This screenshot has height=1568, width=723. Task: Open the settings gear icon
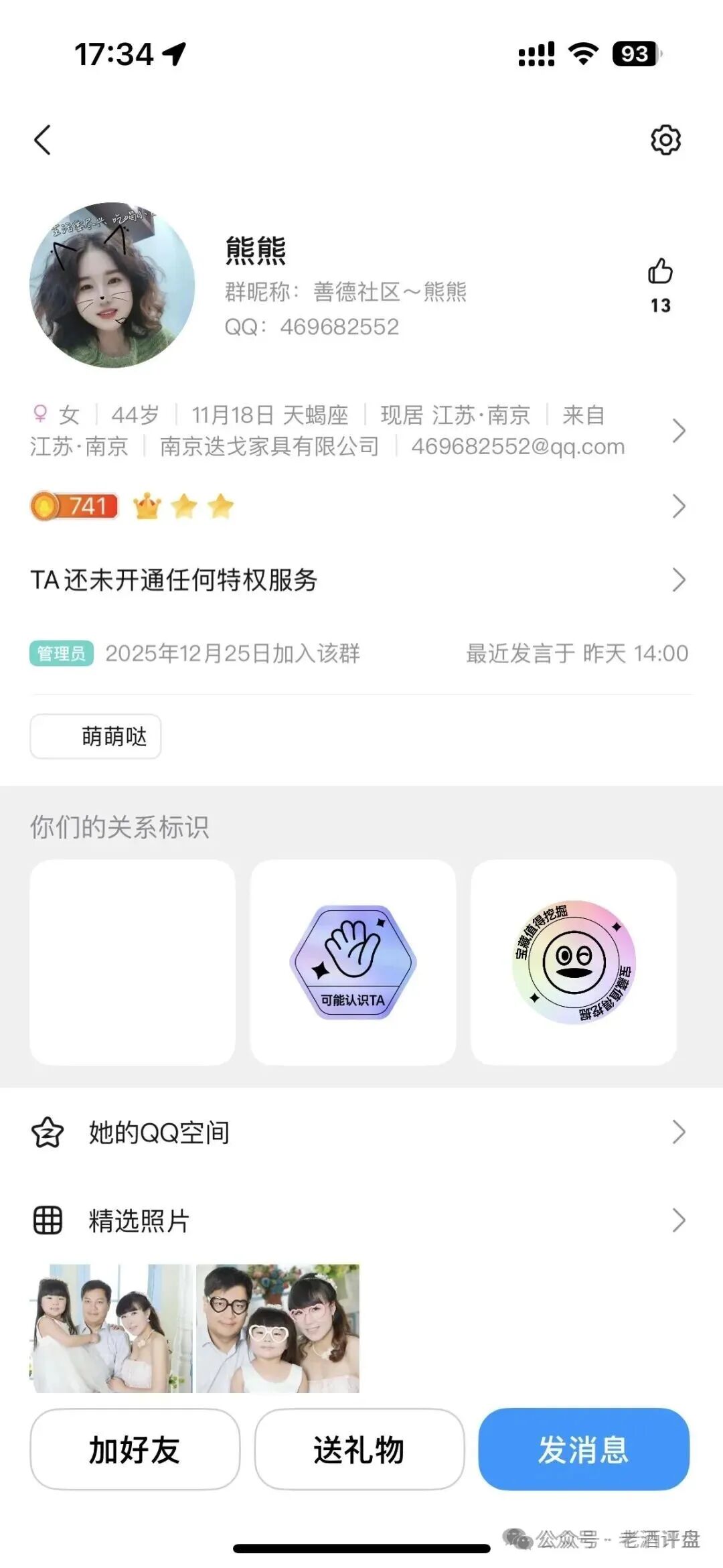click(665, 140)
